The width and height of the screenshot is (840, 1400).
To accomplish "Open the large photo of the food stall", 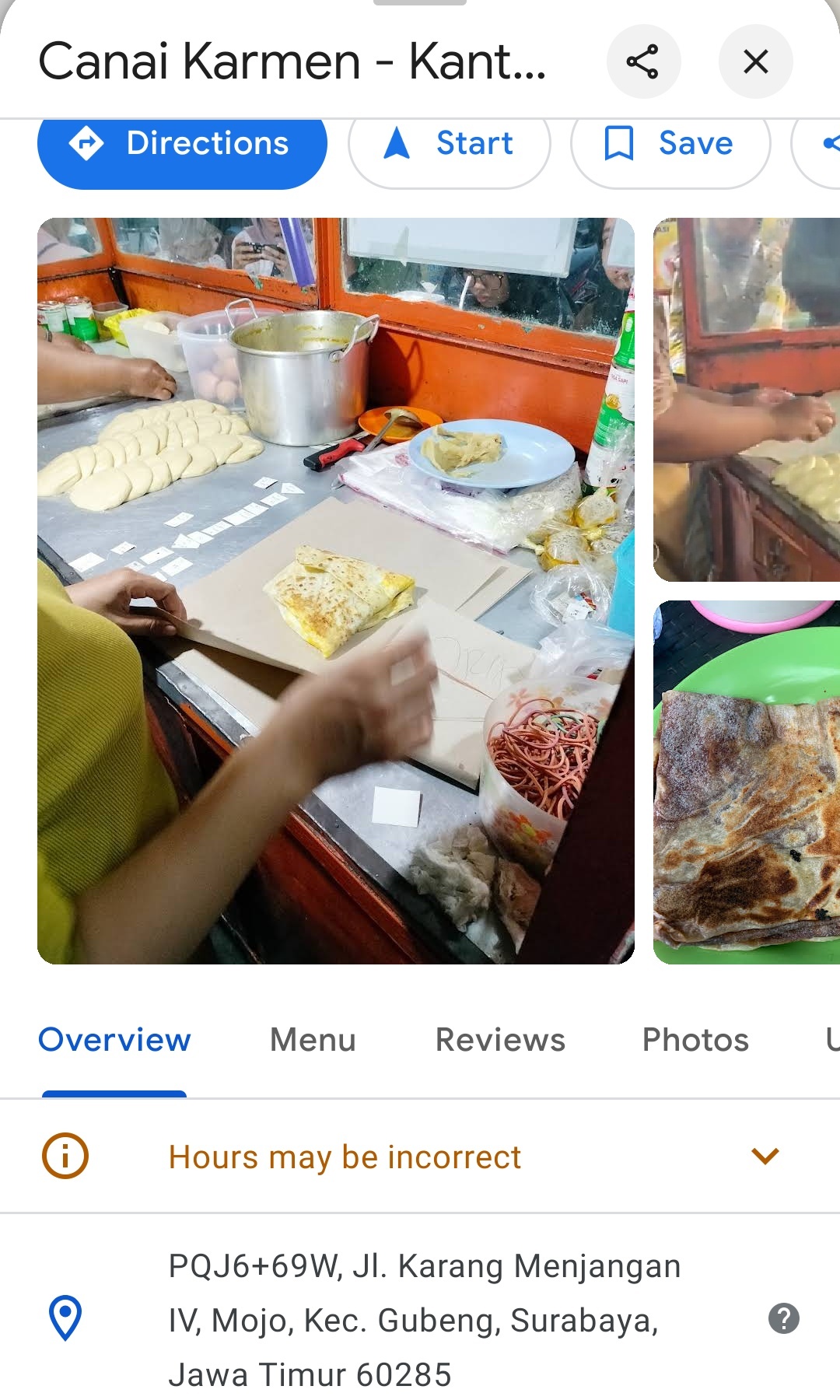I will pos(336,591).
